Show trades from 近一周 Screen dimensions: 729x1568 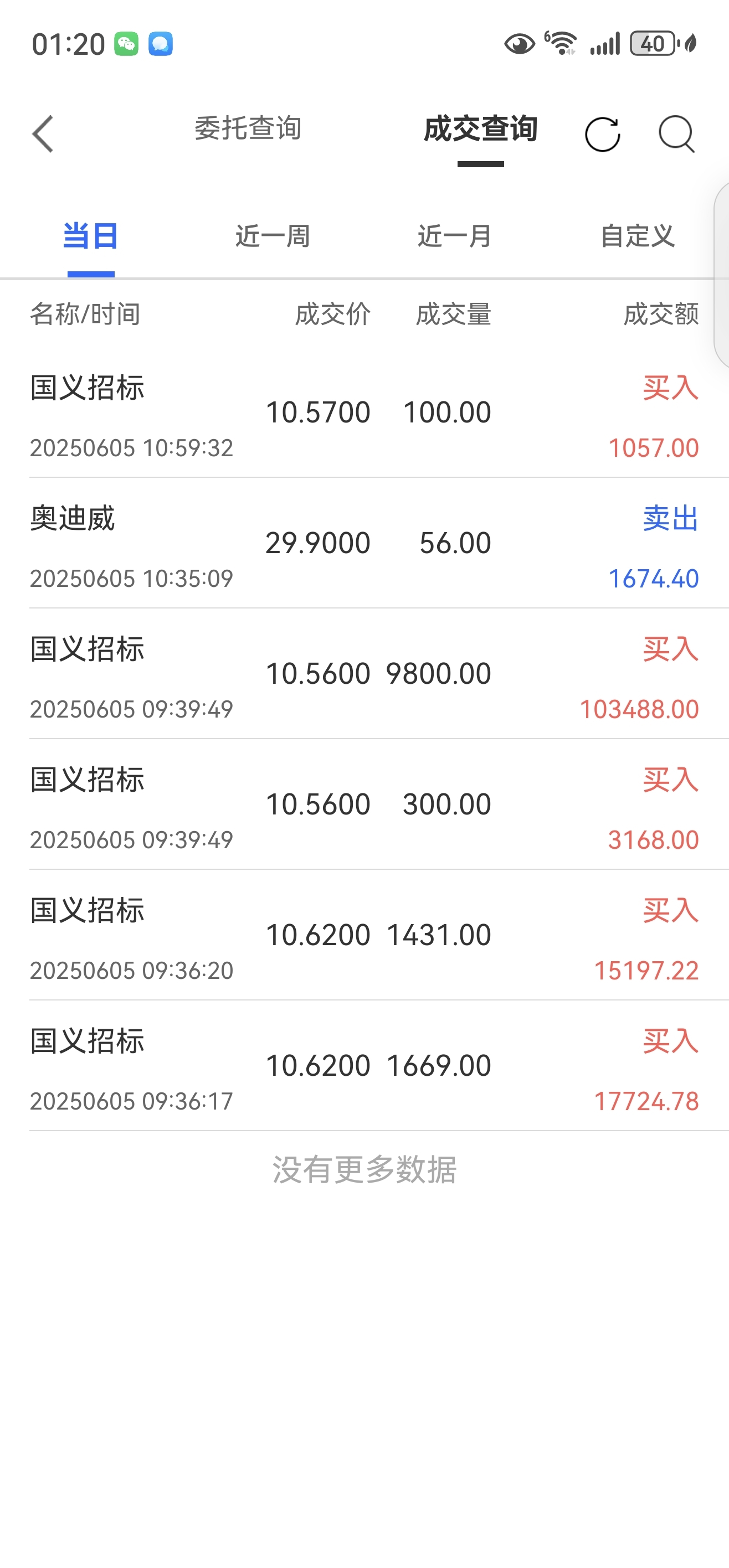tap(273, 236)
